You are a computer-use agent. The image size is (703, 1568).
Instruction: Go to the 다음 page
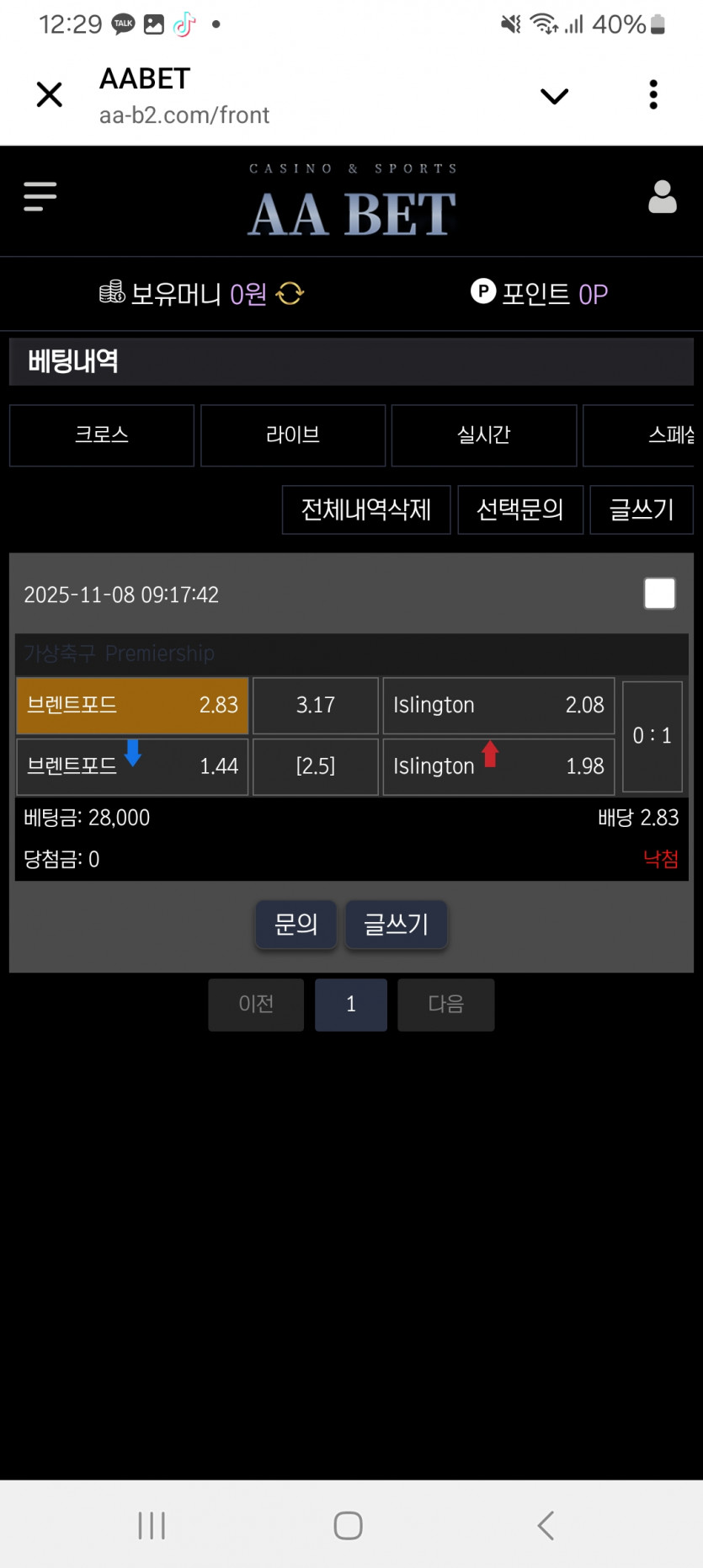click(445, 1005)
